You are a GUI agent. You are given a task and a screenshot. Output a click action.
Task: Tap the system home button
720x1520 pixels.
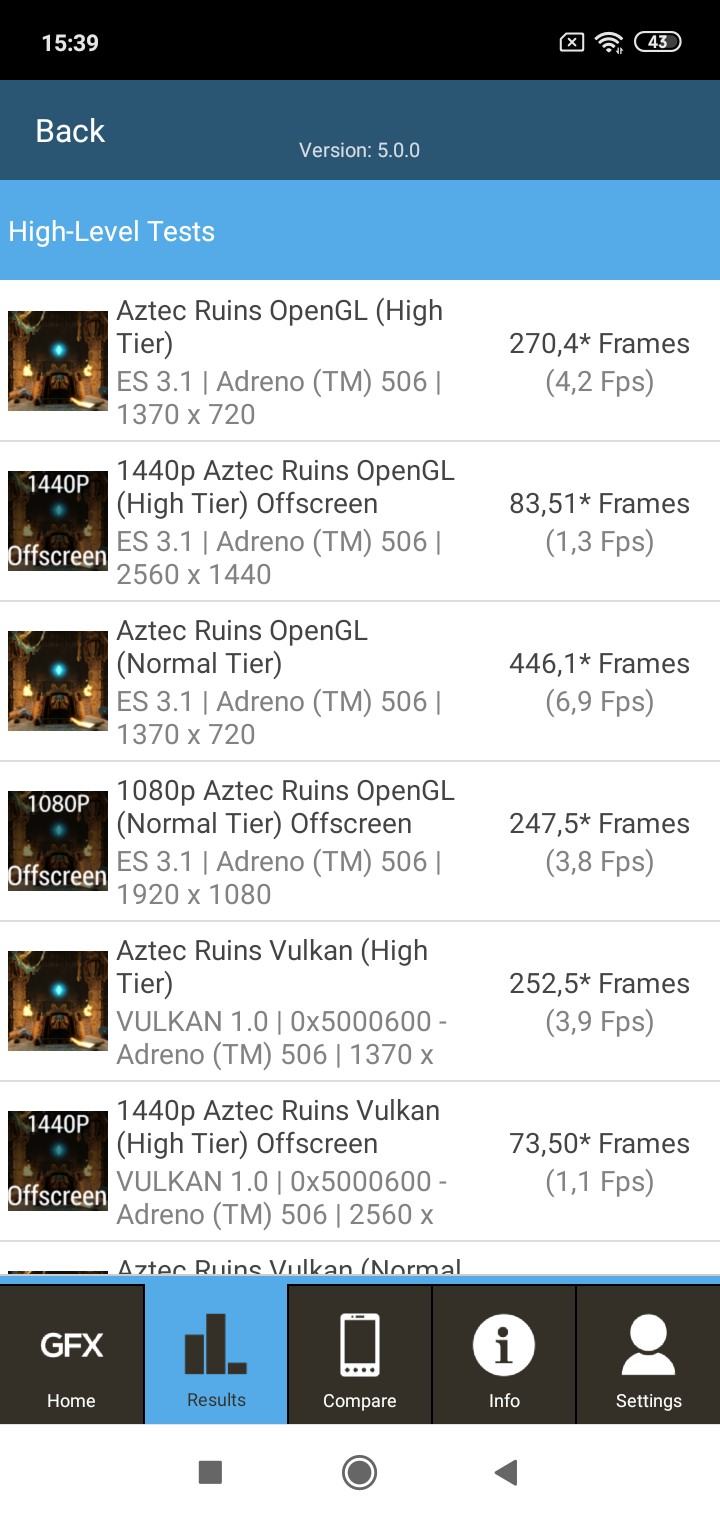359,1472
